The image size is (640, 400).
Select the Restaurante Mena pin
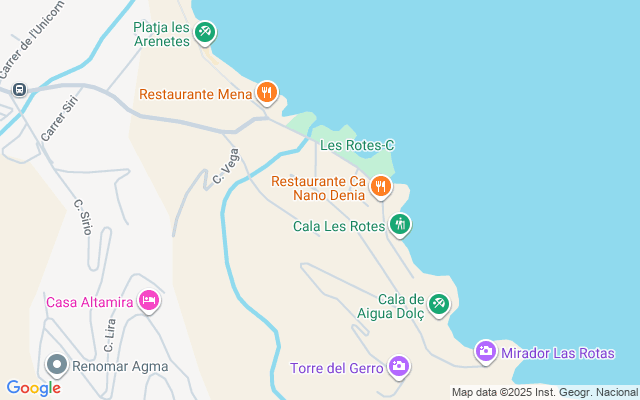point(266,94)
